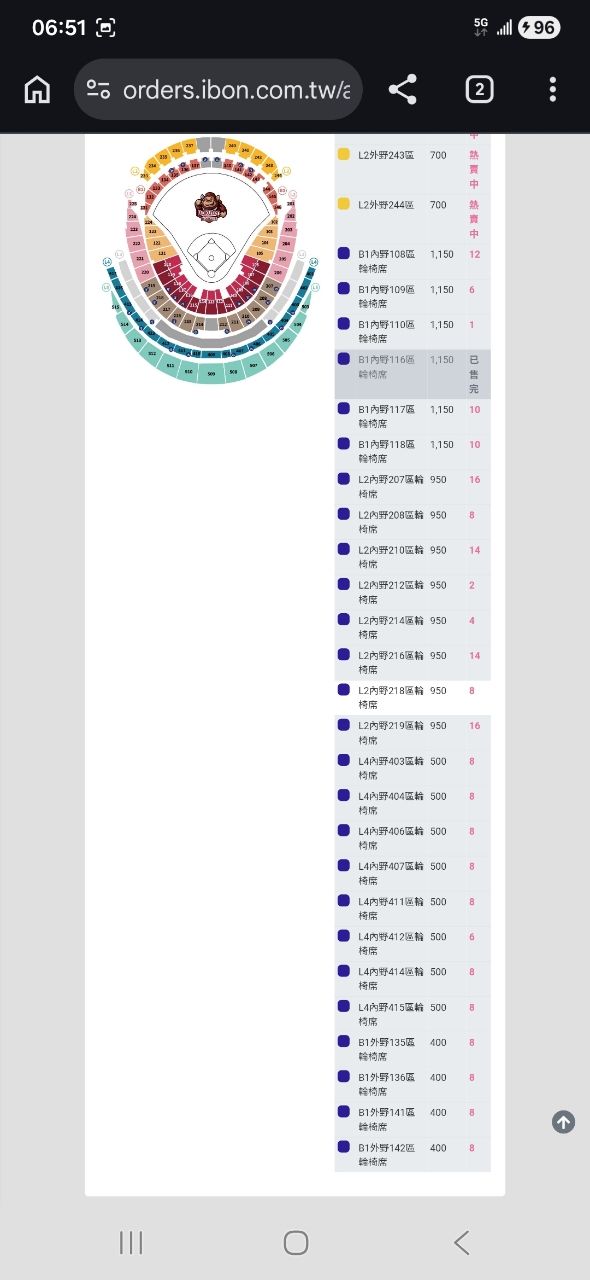
Task: Choose L4內野403區 輪椅席 at 500
Action: [x=412, y=769]
